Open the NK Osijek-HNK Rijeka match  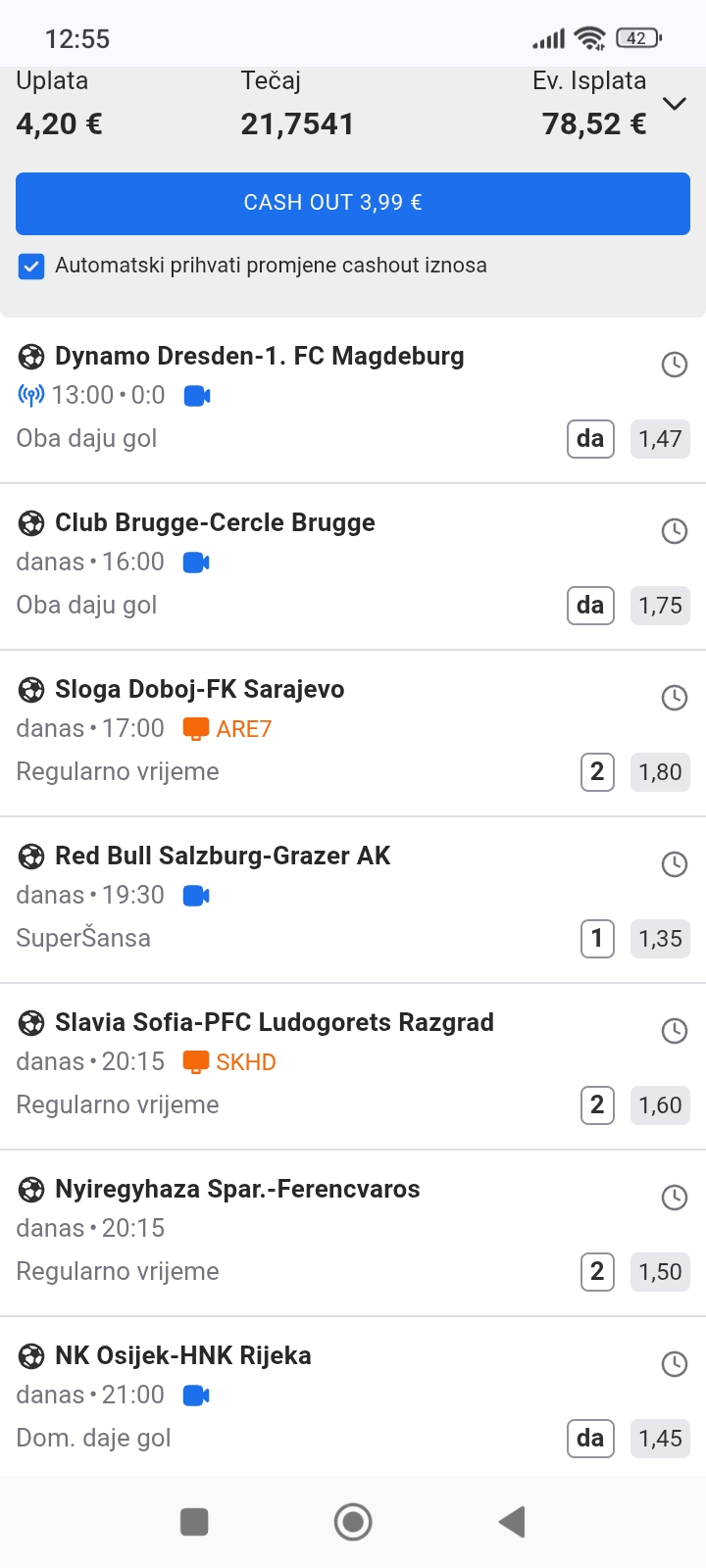pyautogui.click(x=183, y=1355)
